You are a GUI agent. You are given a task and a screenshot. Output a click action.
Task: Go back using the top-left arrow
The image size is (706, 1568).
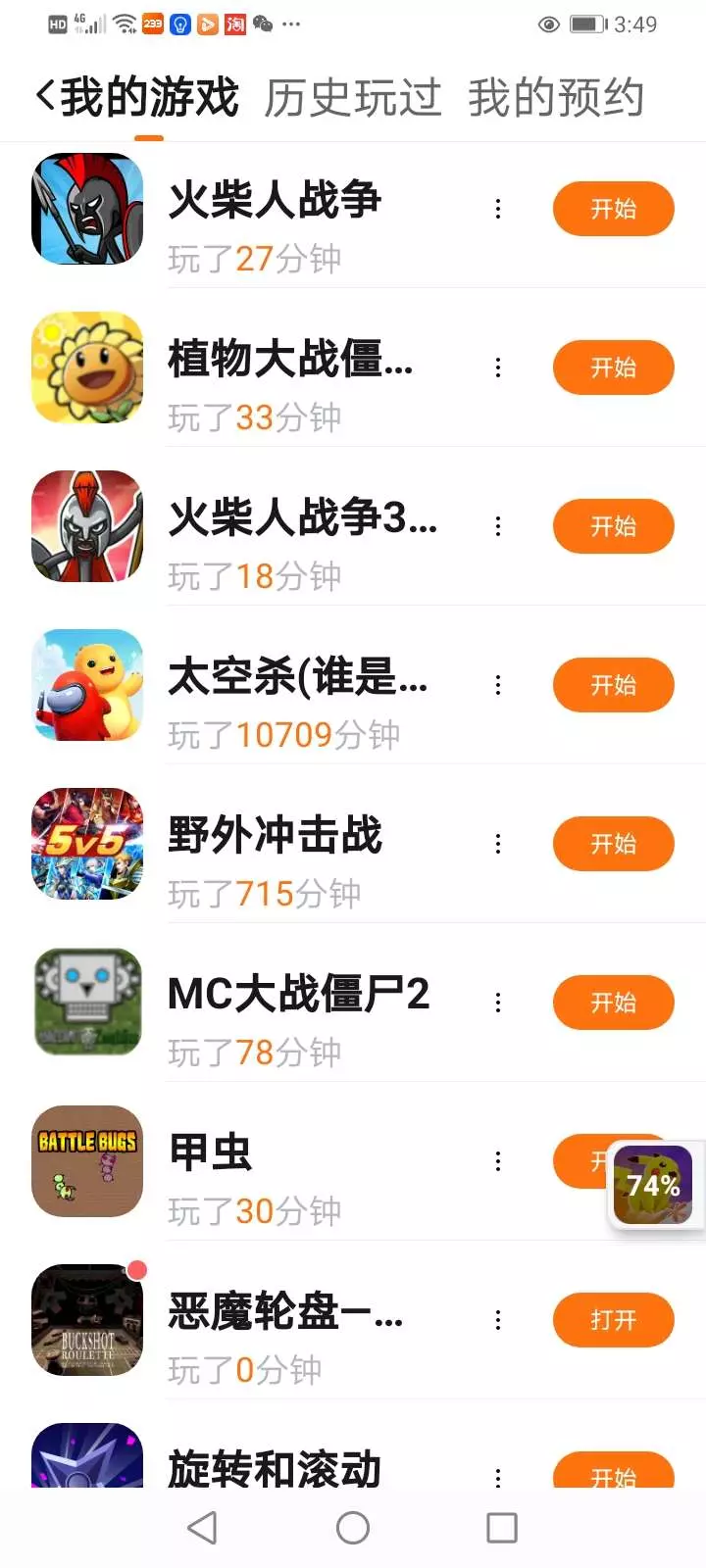point(45,96)
